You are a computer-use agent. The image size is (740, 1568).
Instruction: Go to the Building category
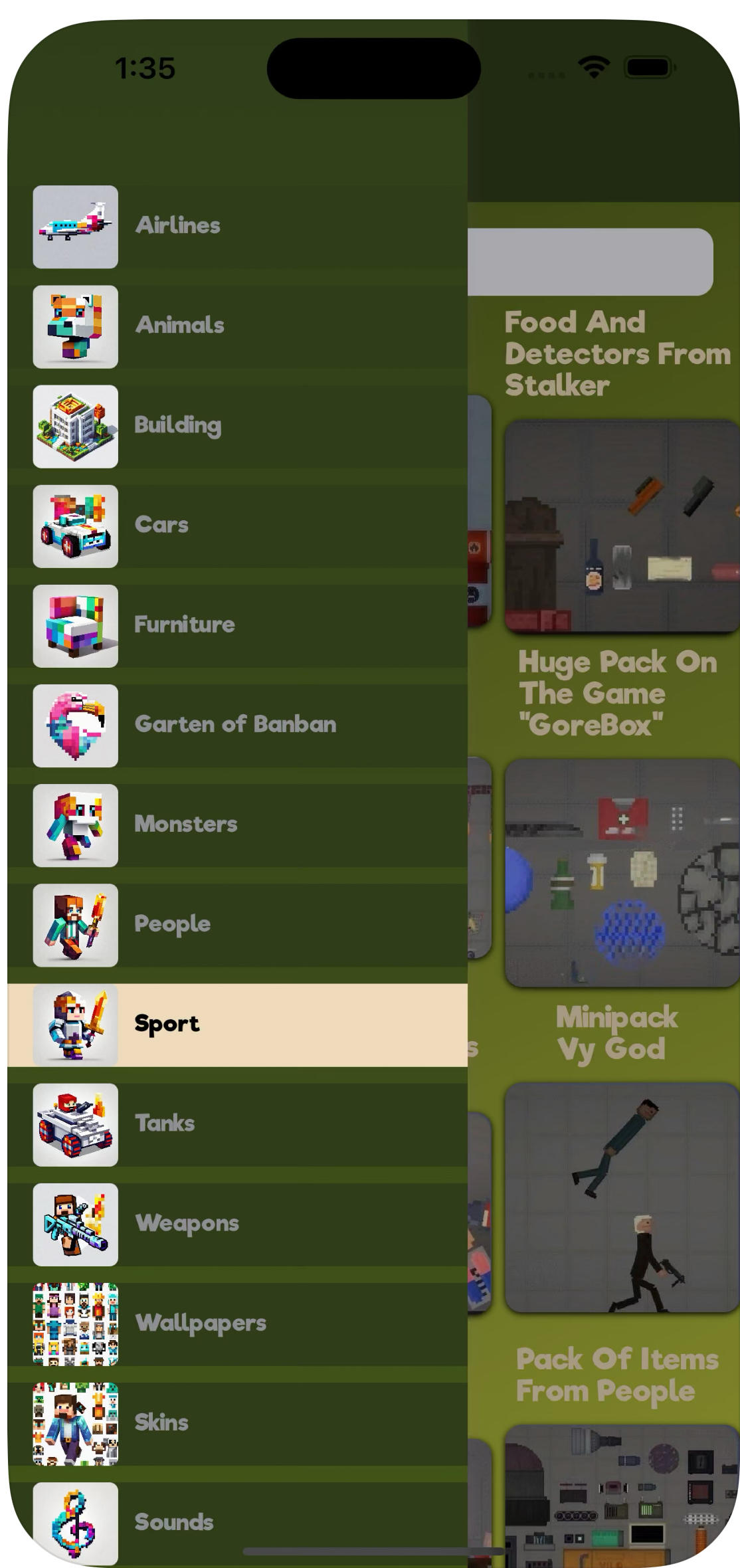[237, 426]
